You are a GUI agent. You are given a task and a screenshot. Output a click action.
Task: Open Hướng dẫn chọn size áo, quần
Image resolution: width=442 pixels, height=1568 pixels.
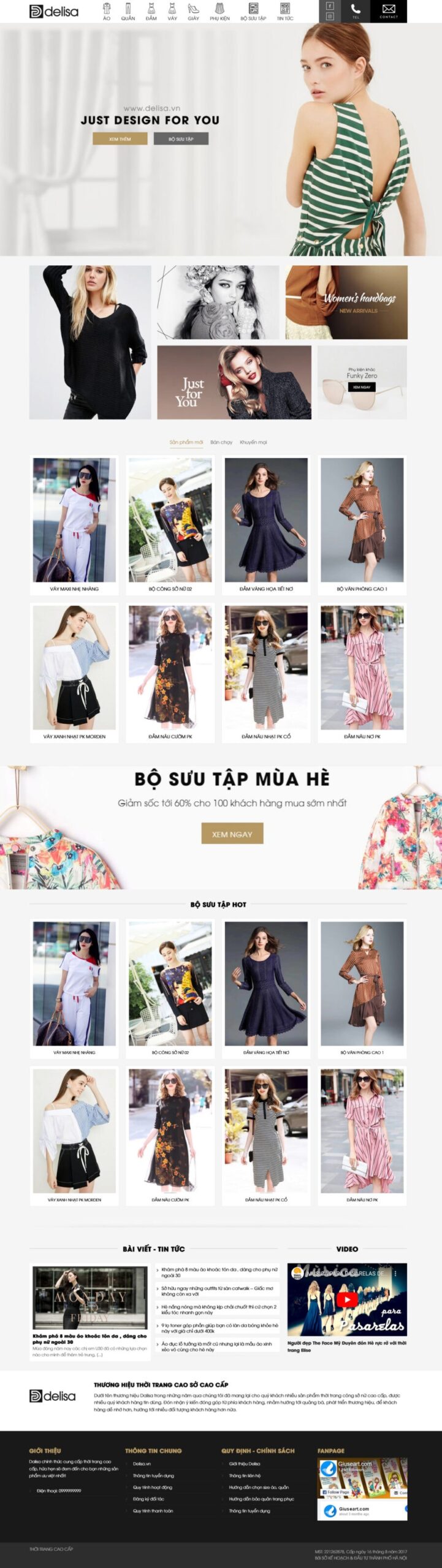tap(259, 1487)
